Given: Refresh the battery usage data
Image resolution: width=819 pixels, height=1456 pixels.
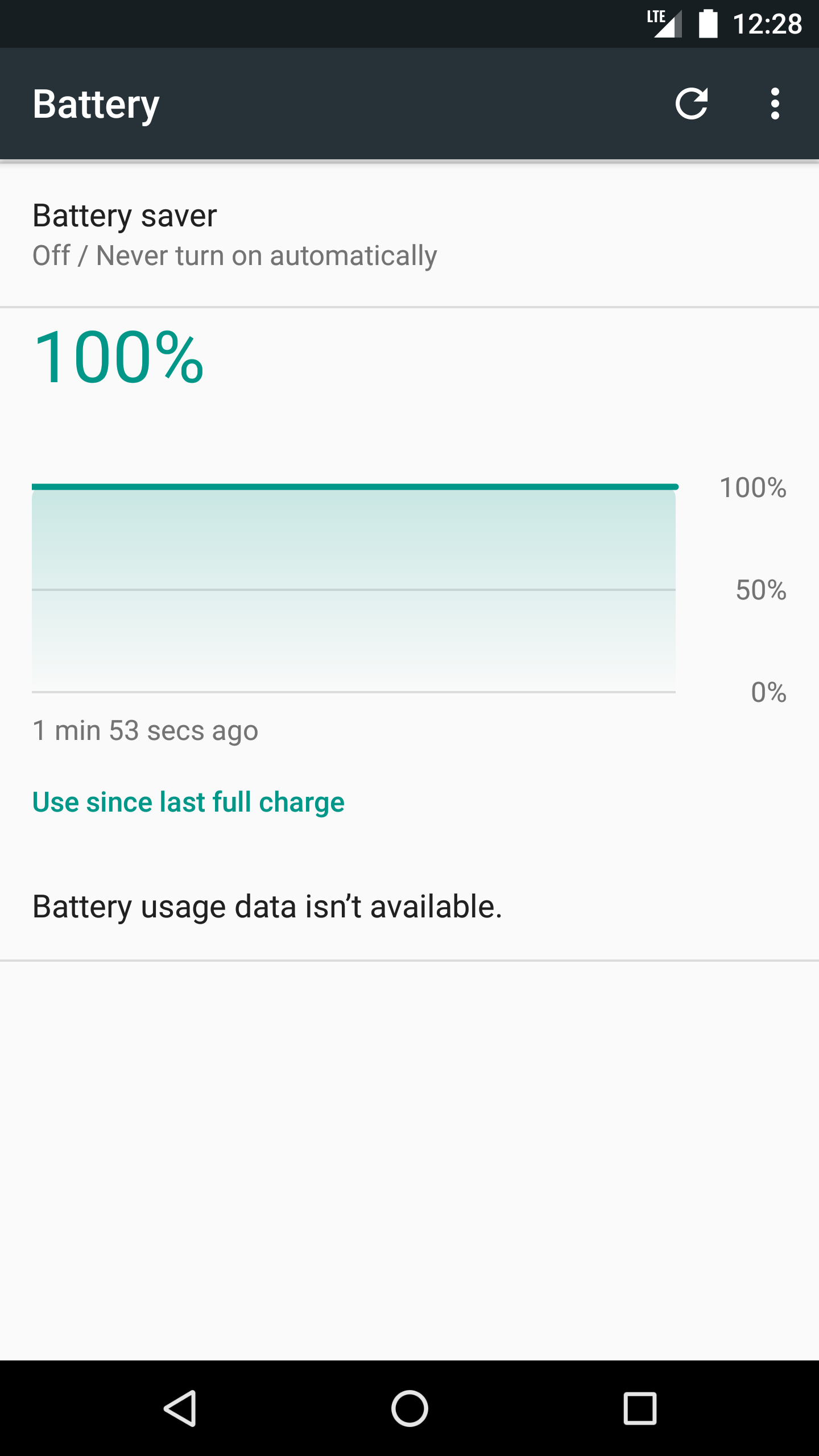Looking at the screenshot, I should coord(692,104).
